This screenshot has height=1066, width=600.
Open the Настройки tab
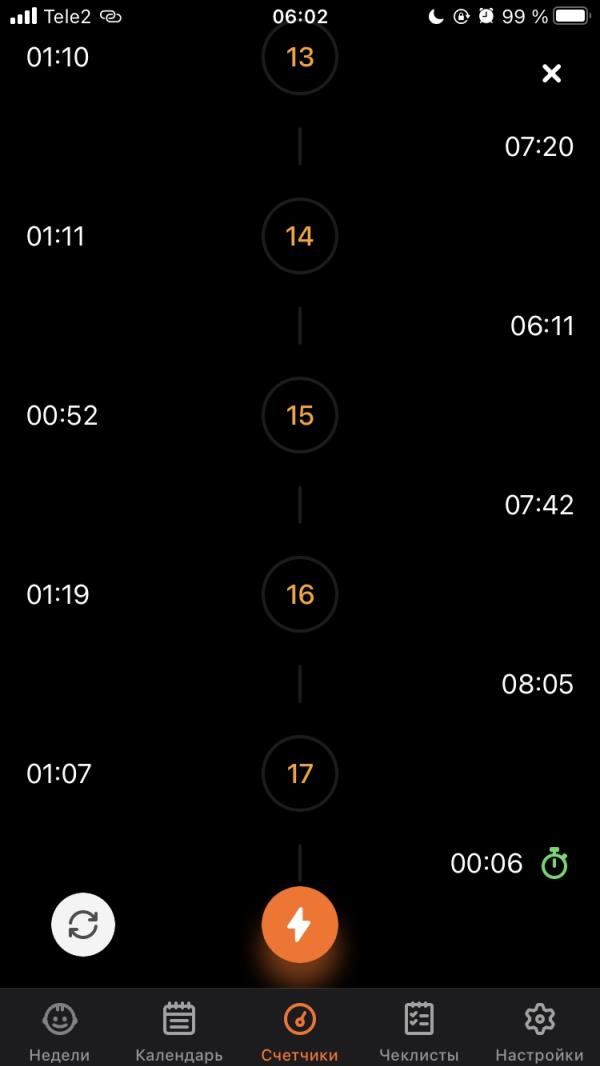(x=539, y=1031)
